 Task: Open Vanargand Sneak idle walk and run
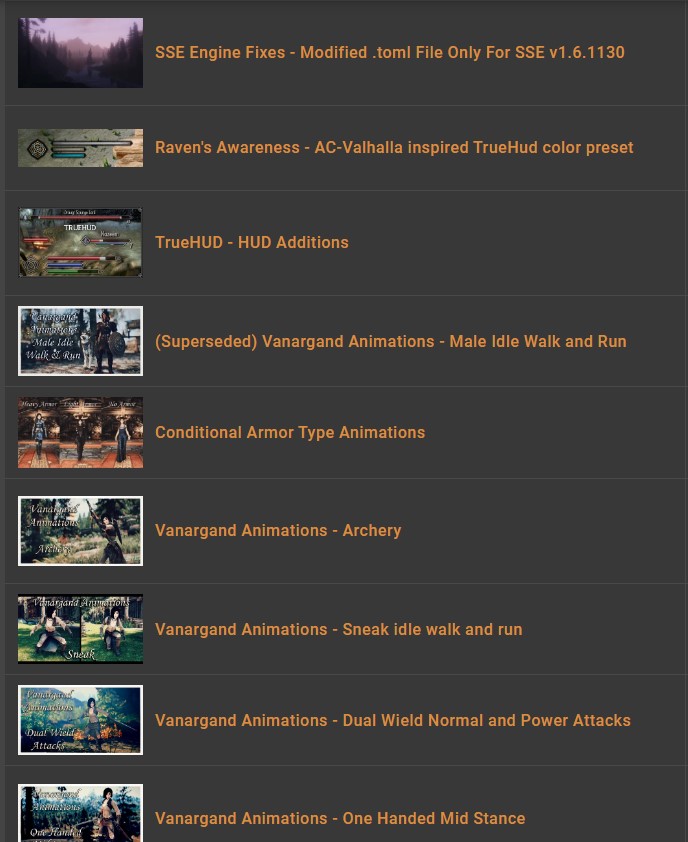[x=338, y=630]
